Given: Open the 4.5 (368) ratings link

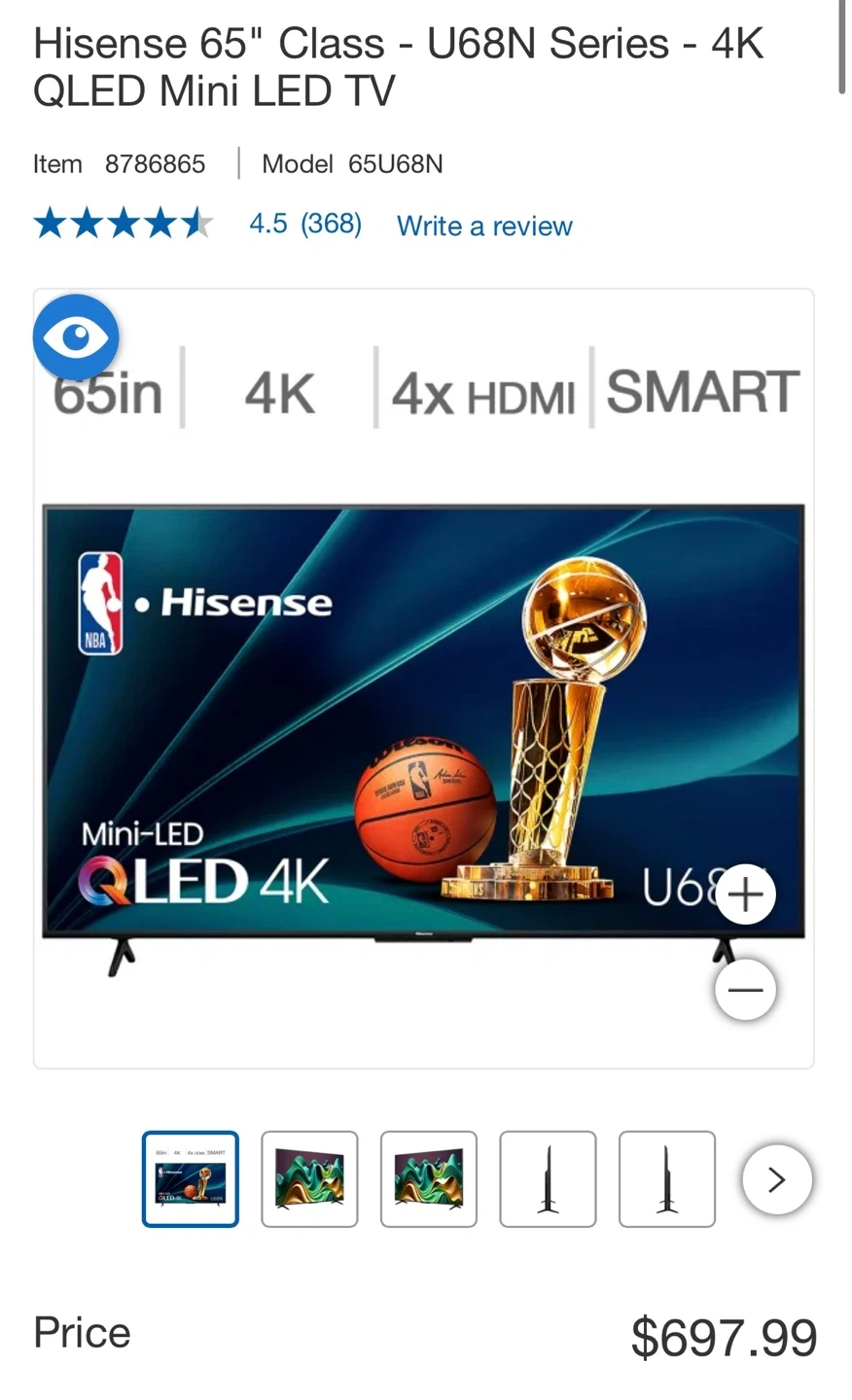Looking at the screenshot, I should pyautogui.click(x=305, y=224).
